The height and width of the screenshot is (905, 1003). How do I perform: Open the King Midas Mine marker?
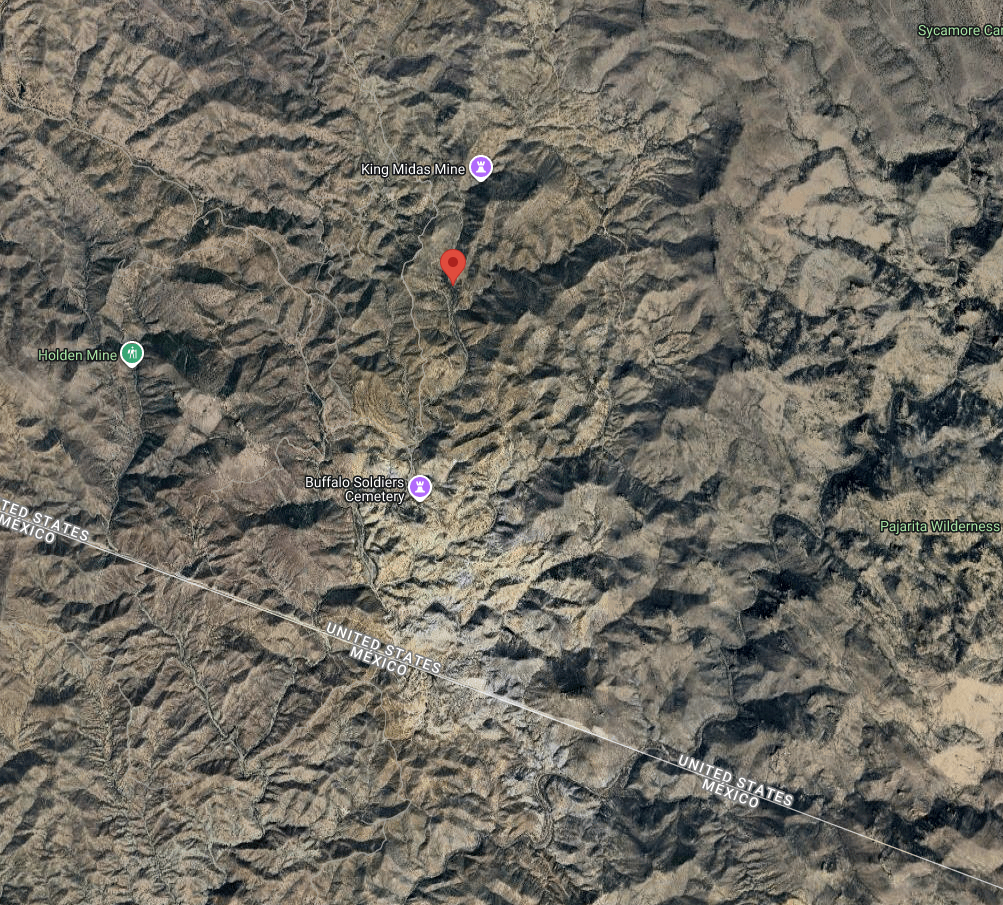tap(482, 168)
